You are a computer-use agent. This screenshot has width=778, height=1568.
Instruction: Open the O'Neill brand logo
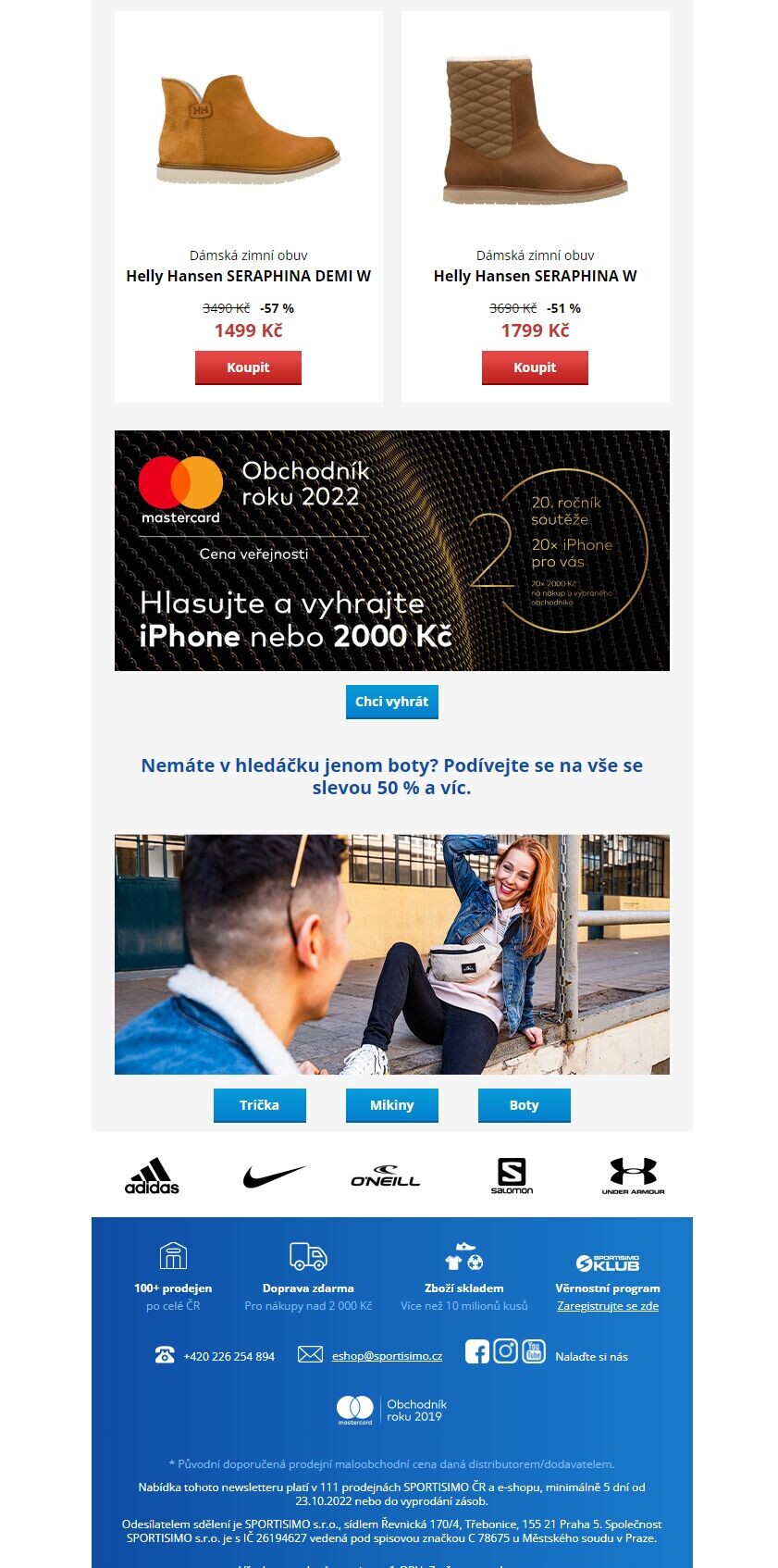click(386, 1176)
